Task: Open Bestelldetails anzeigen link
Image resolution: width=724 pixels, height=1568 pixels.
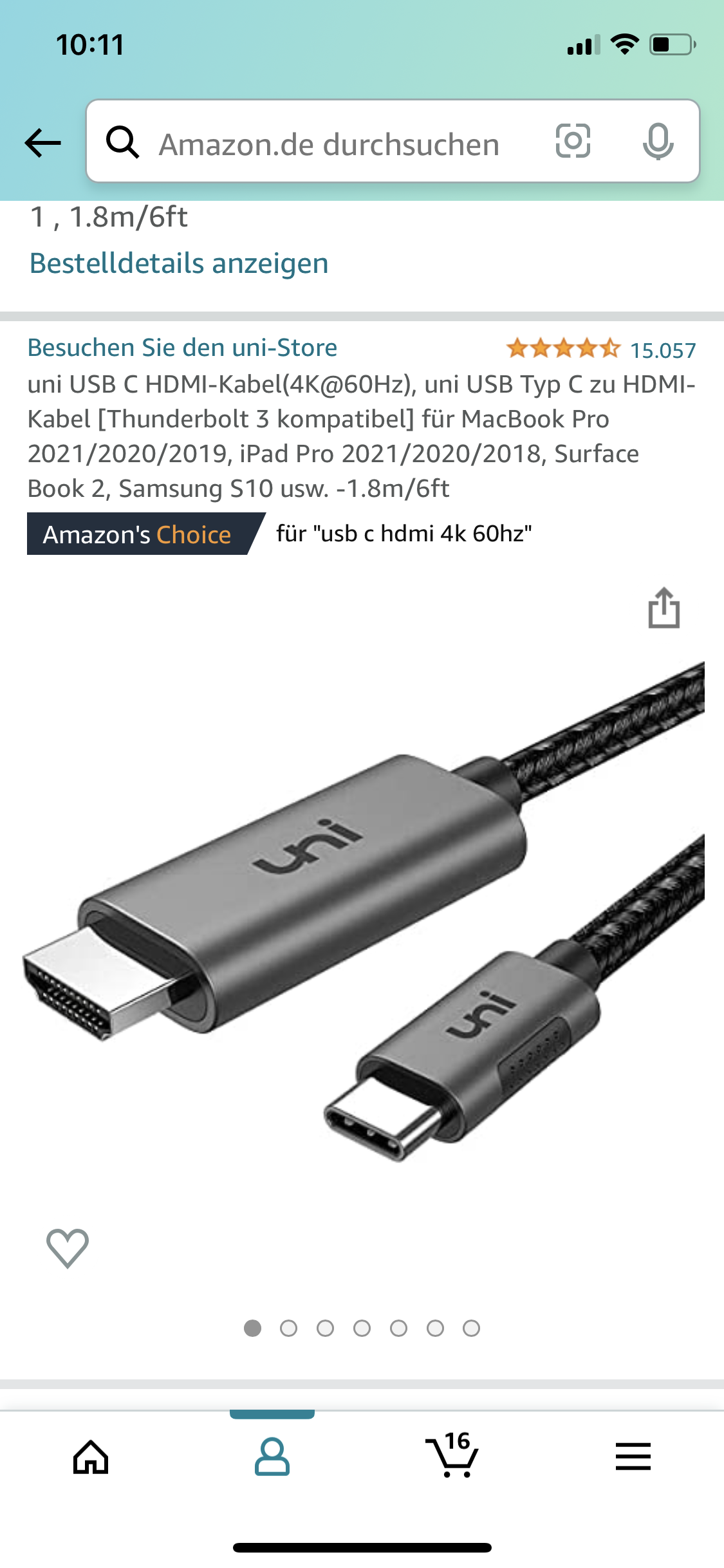Action: click(x=179, y=263)
